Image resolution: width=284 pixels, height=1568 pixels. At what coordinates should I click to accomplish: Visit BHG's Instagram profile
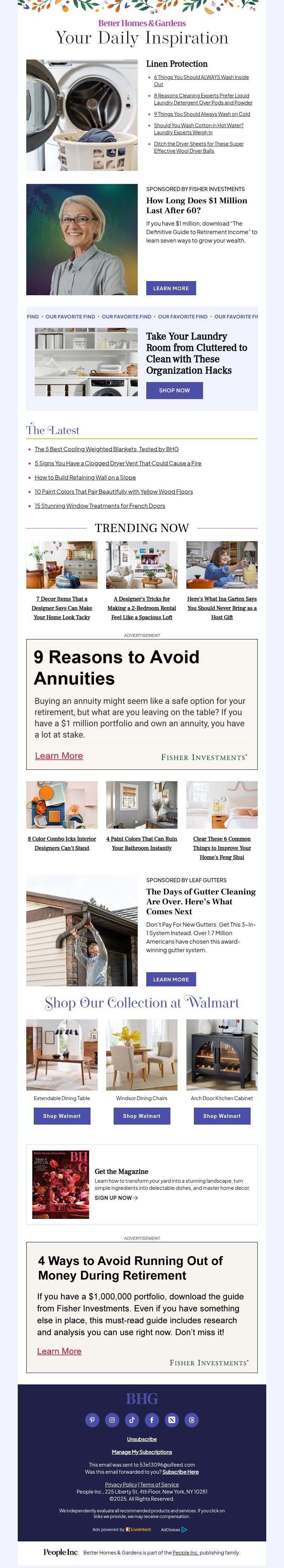click(x=112, y=1420)
